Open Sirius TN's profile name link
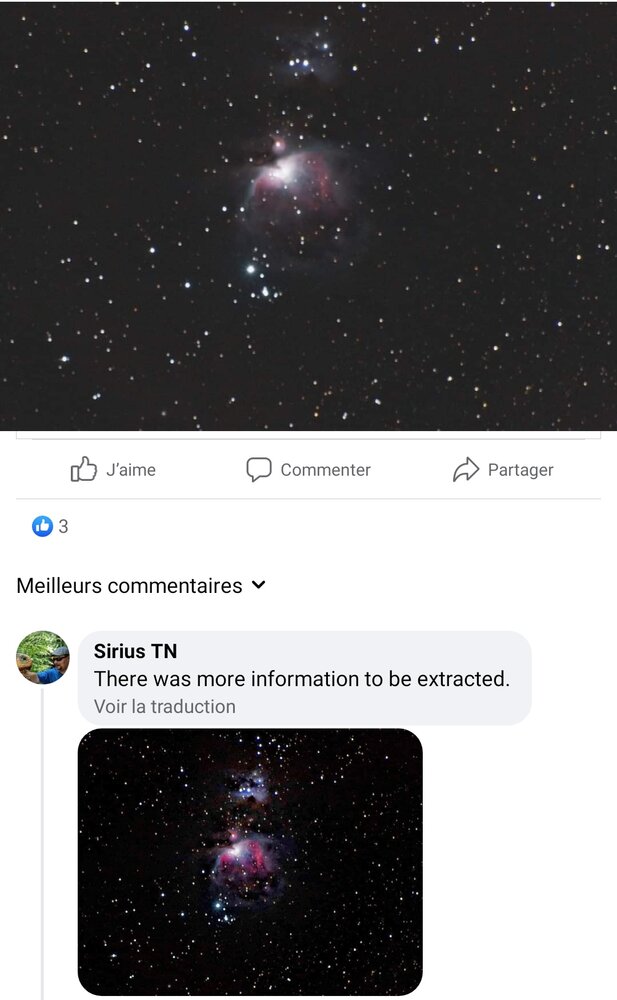This screenshot has width=617, height=1000. pos(135,651)
